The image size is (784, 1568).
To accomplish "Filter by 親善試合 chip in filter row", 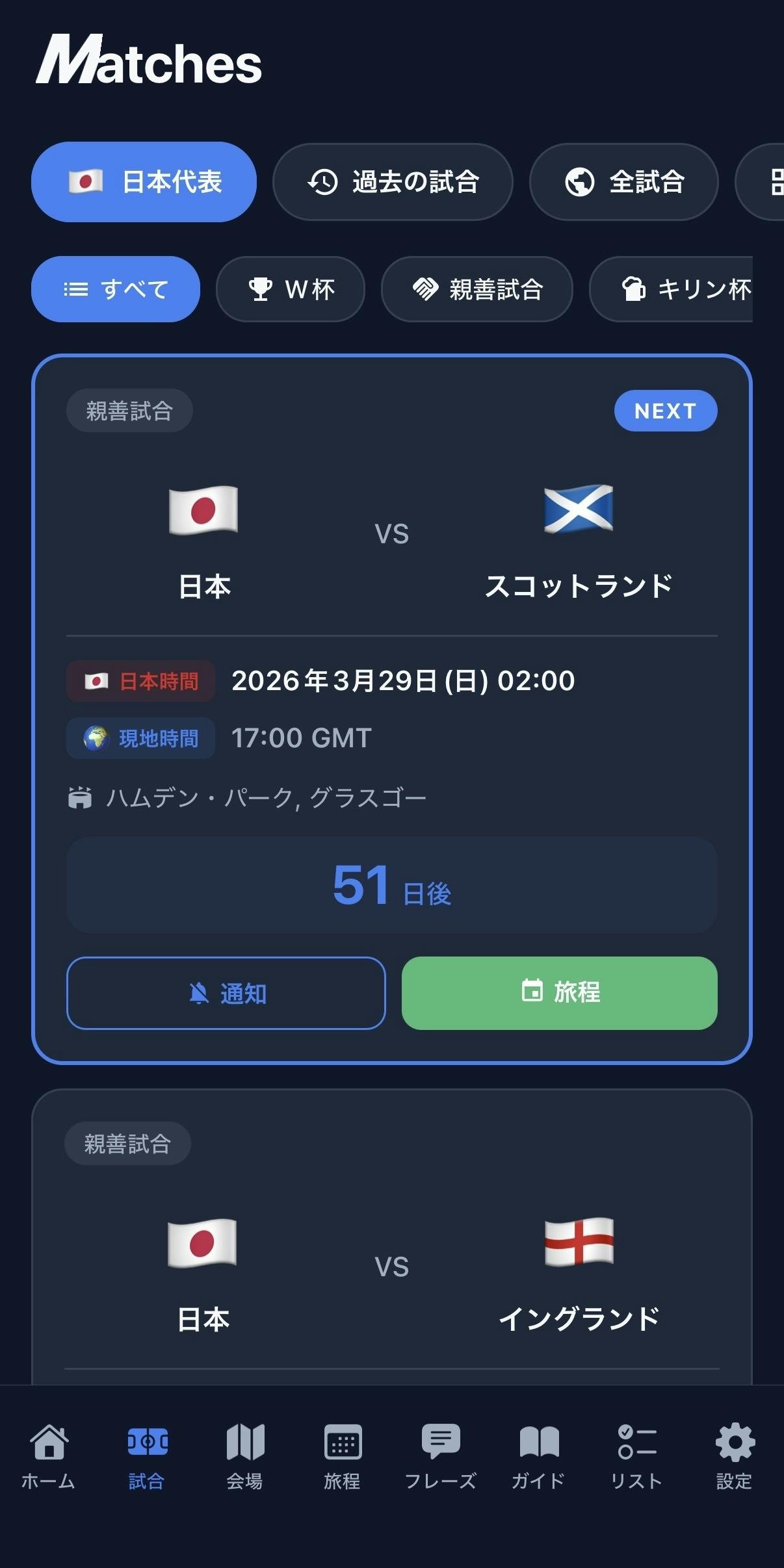I will click(x=477, y=289).
